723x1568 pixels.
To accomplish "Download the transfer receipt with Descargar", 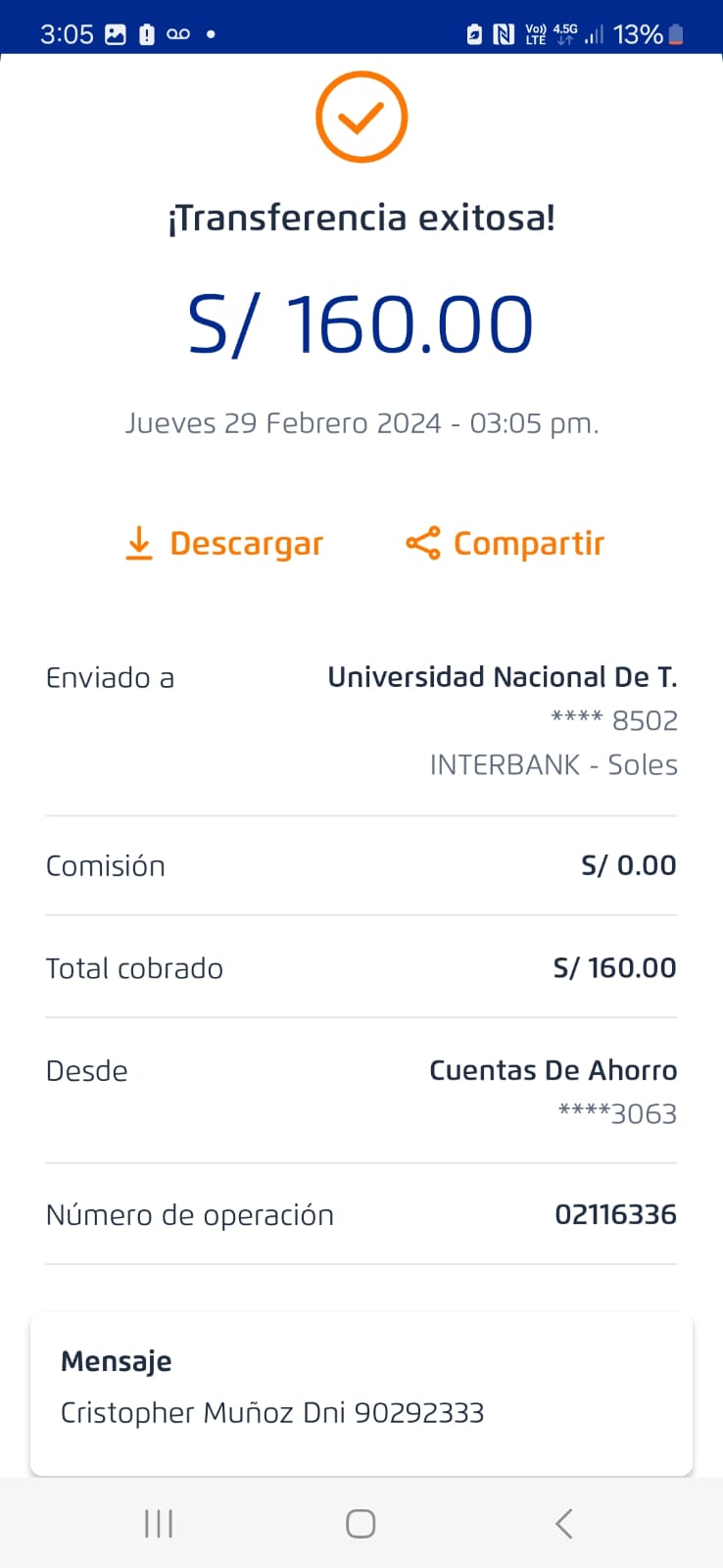I will coord(224,543).
